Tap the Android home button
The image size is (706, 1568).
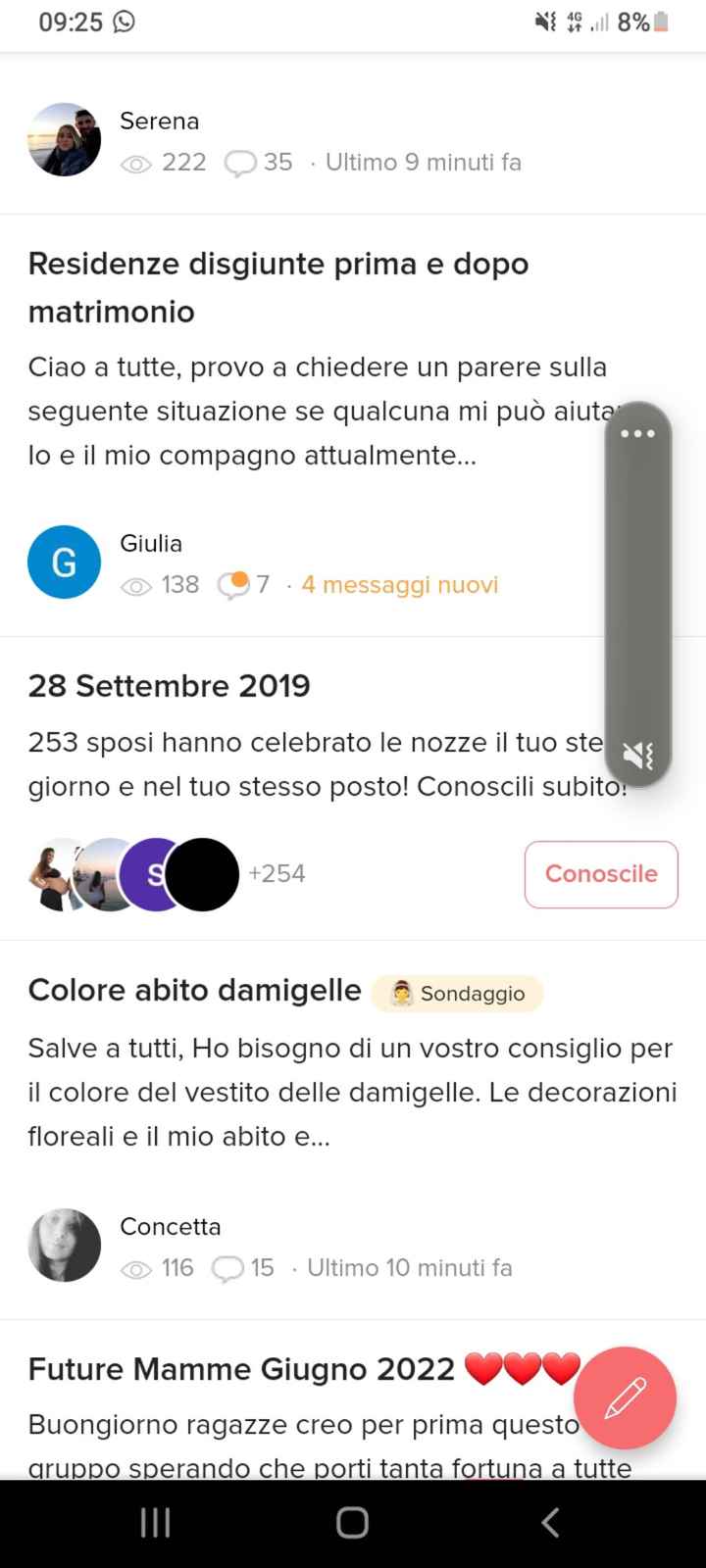tap(351, 1522)
